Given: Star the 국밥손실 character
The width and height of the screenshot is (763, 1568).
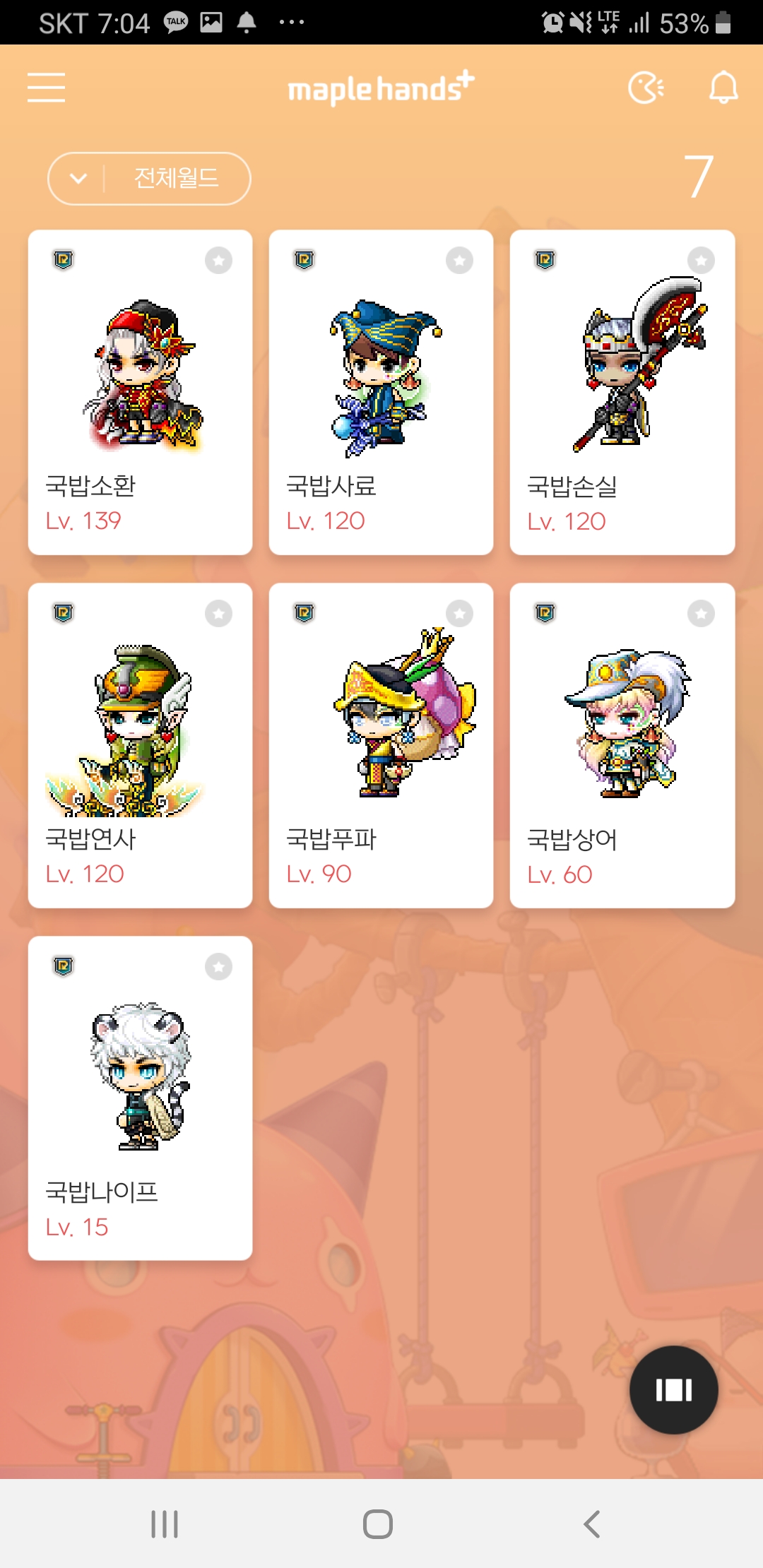Looking at the screenshot, I should click(701, 261).
